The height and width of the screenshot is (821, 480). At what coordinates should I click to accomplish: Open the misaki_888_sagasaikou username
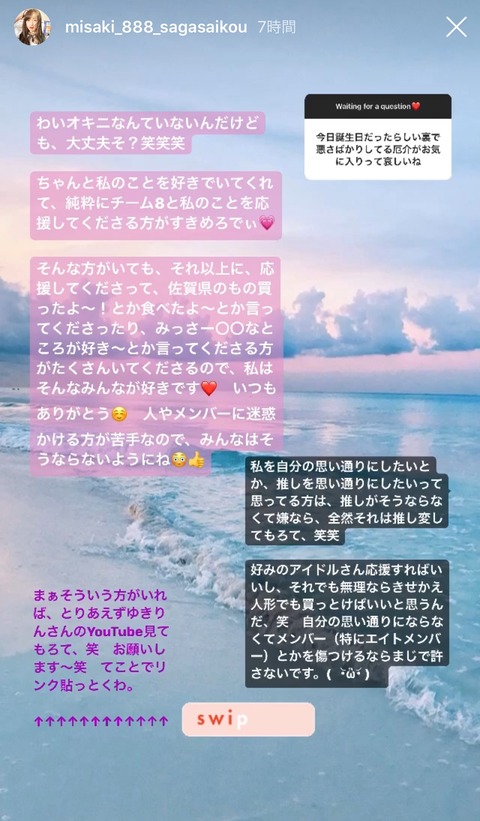click(x=156, y=27)
